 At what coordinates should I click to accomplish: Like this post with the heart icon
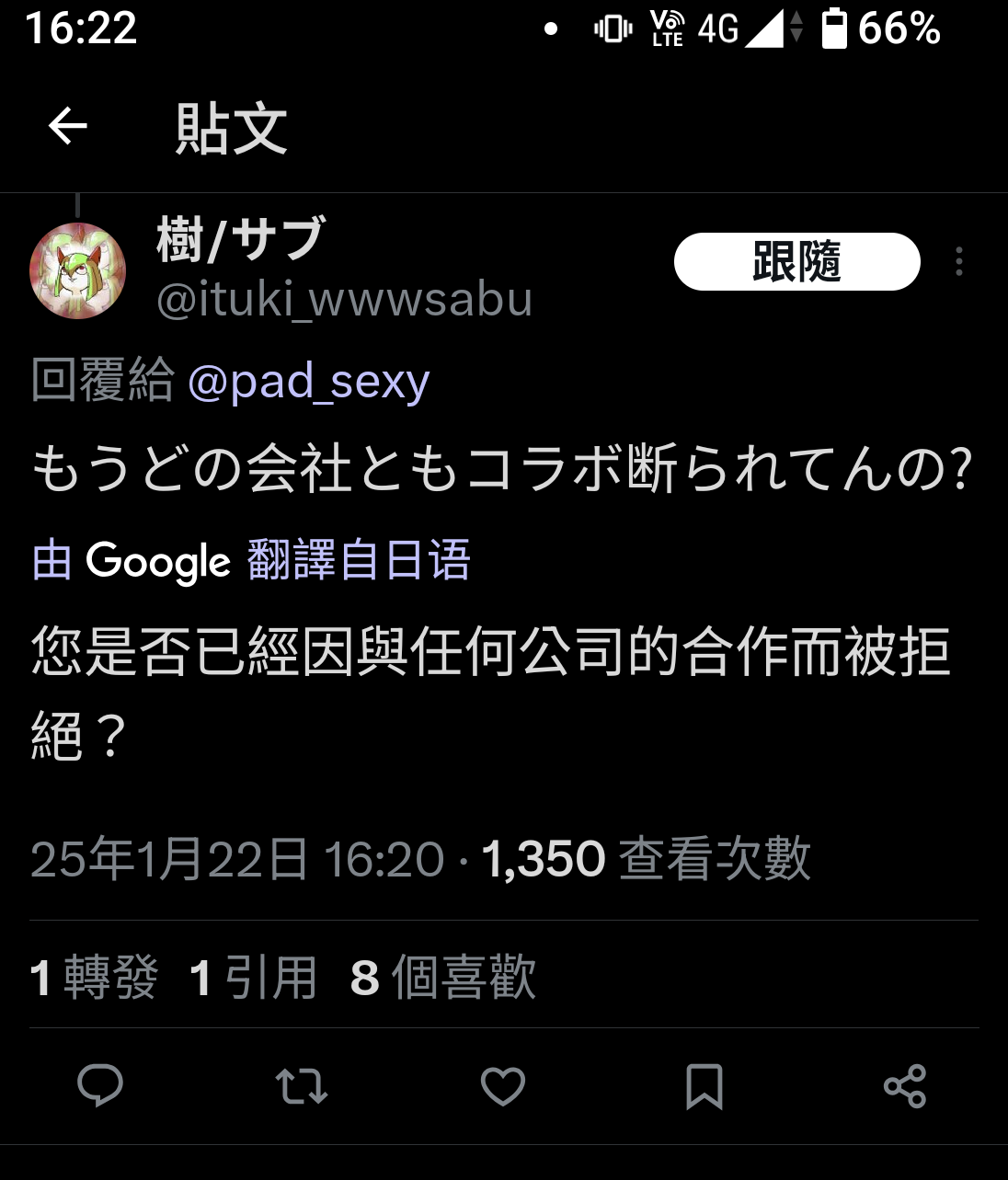(x=503, y=1086)
